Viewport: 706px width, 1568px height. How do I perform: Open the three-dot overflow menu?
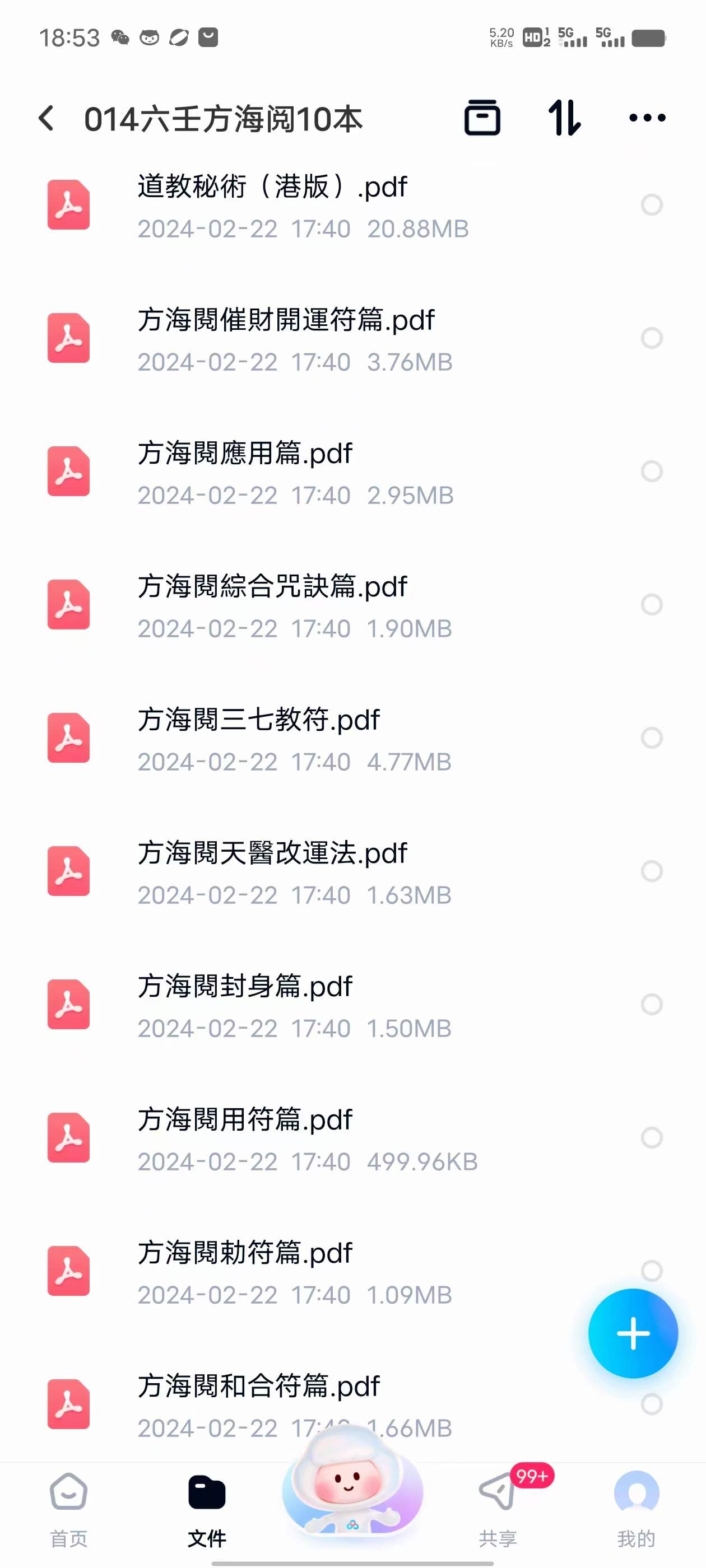tap(647, 118)
